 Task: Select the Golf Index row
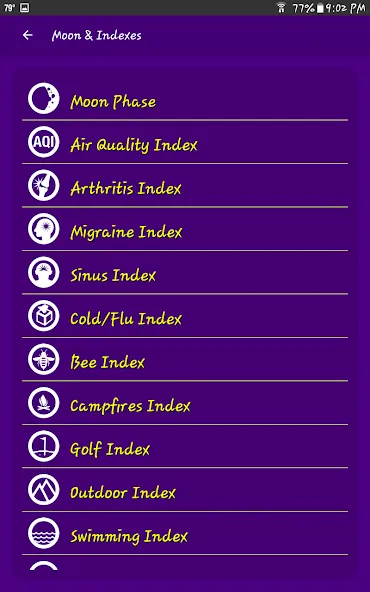185,447
